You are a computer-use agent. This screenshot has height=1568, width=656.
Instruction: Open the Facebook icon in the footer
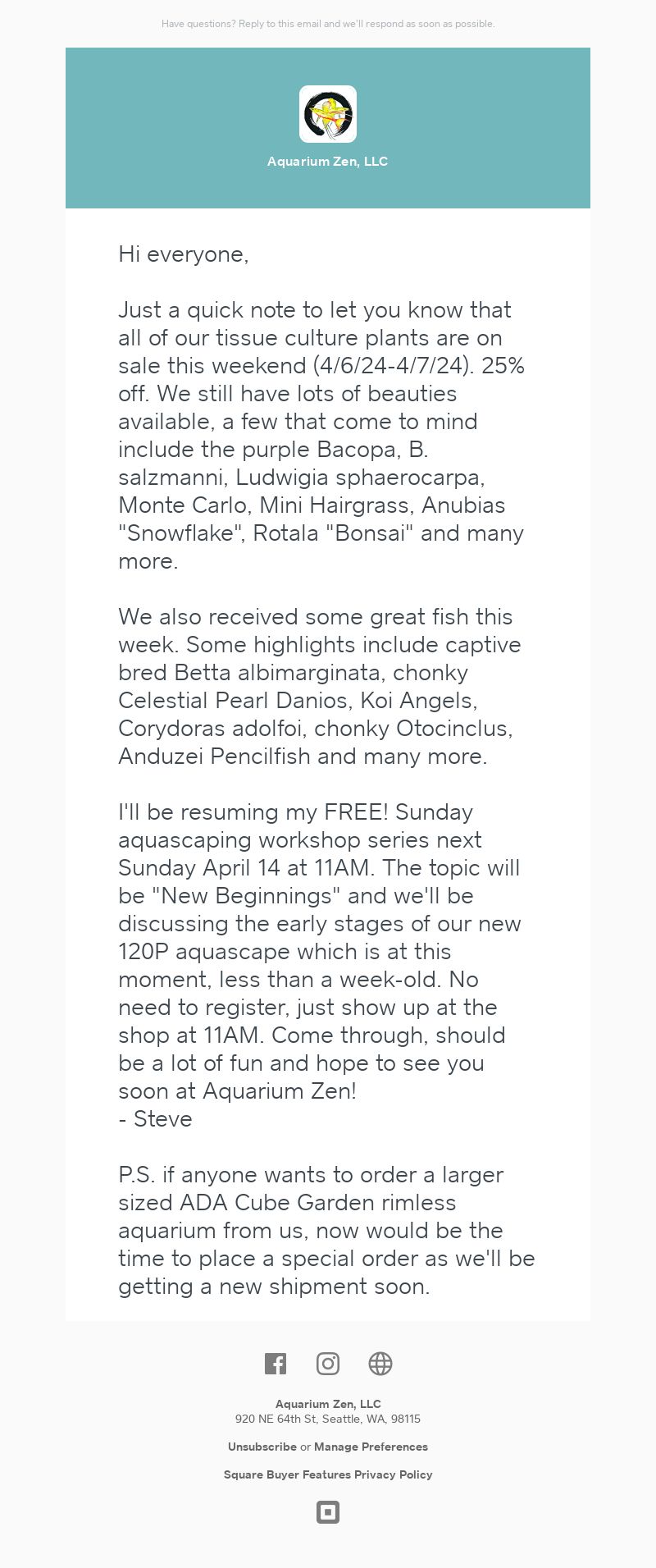tap(276, 1364)
